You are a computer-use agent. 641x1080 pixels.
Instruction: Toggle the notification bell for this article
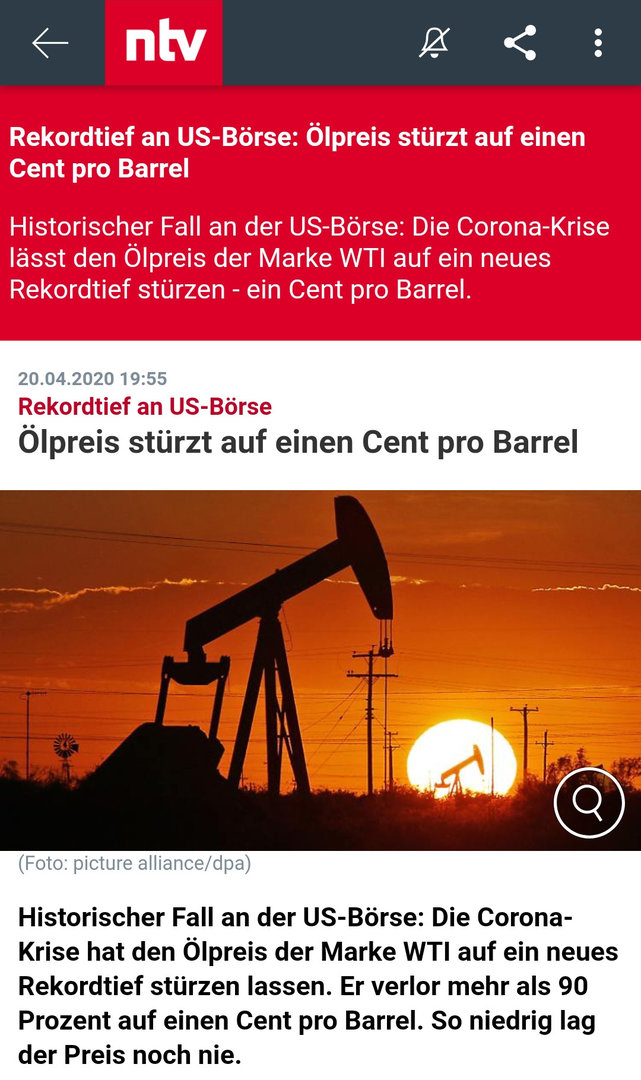(435, 43)
